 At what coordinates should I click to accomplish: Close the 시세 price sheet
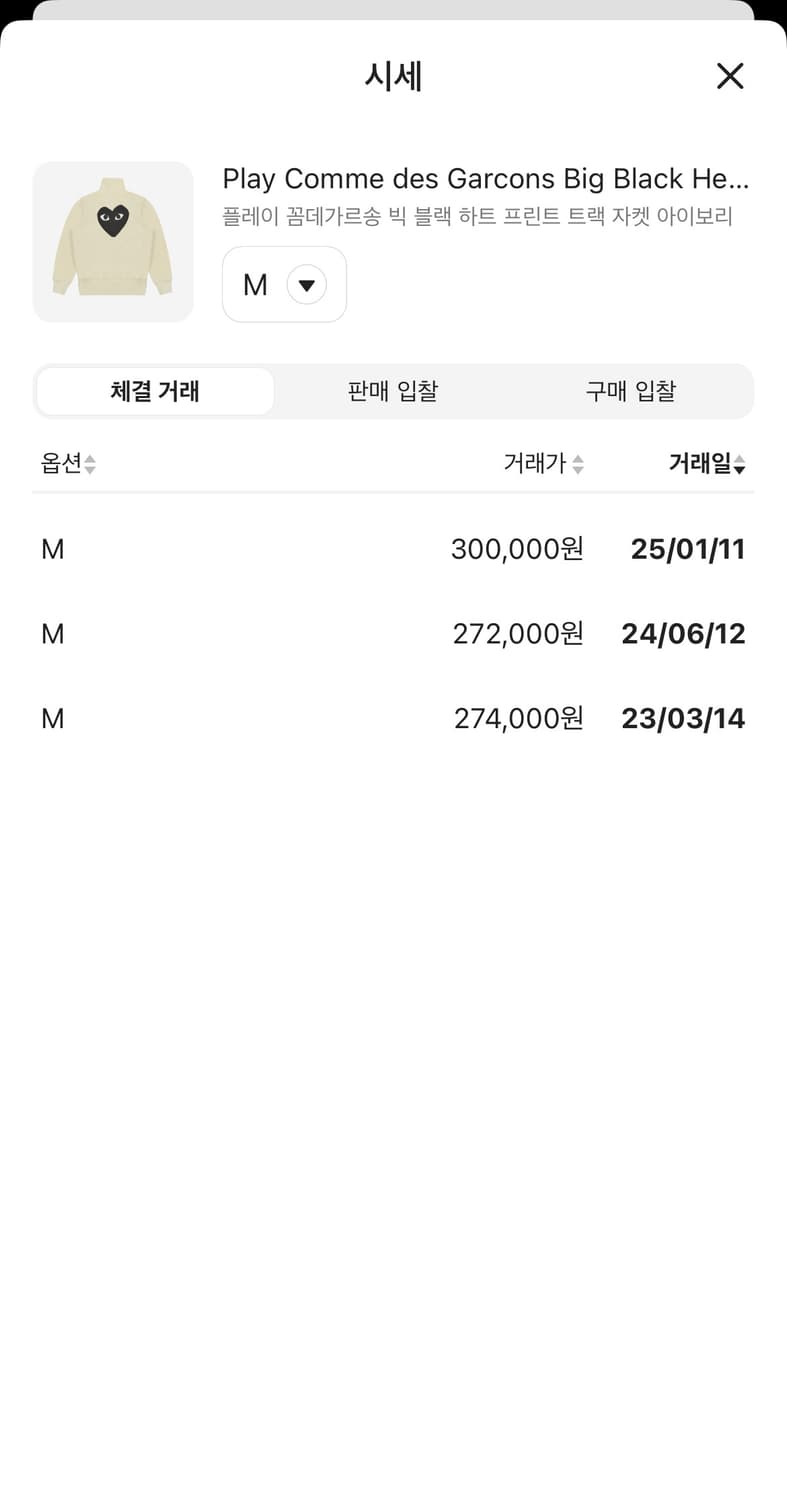coord(730,76)
